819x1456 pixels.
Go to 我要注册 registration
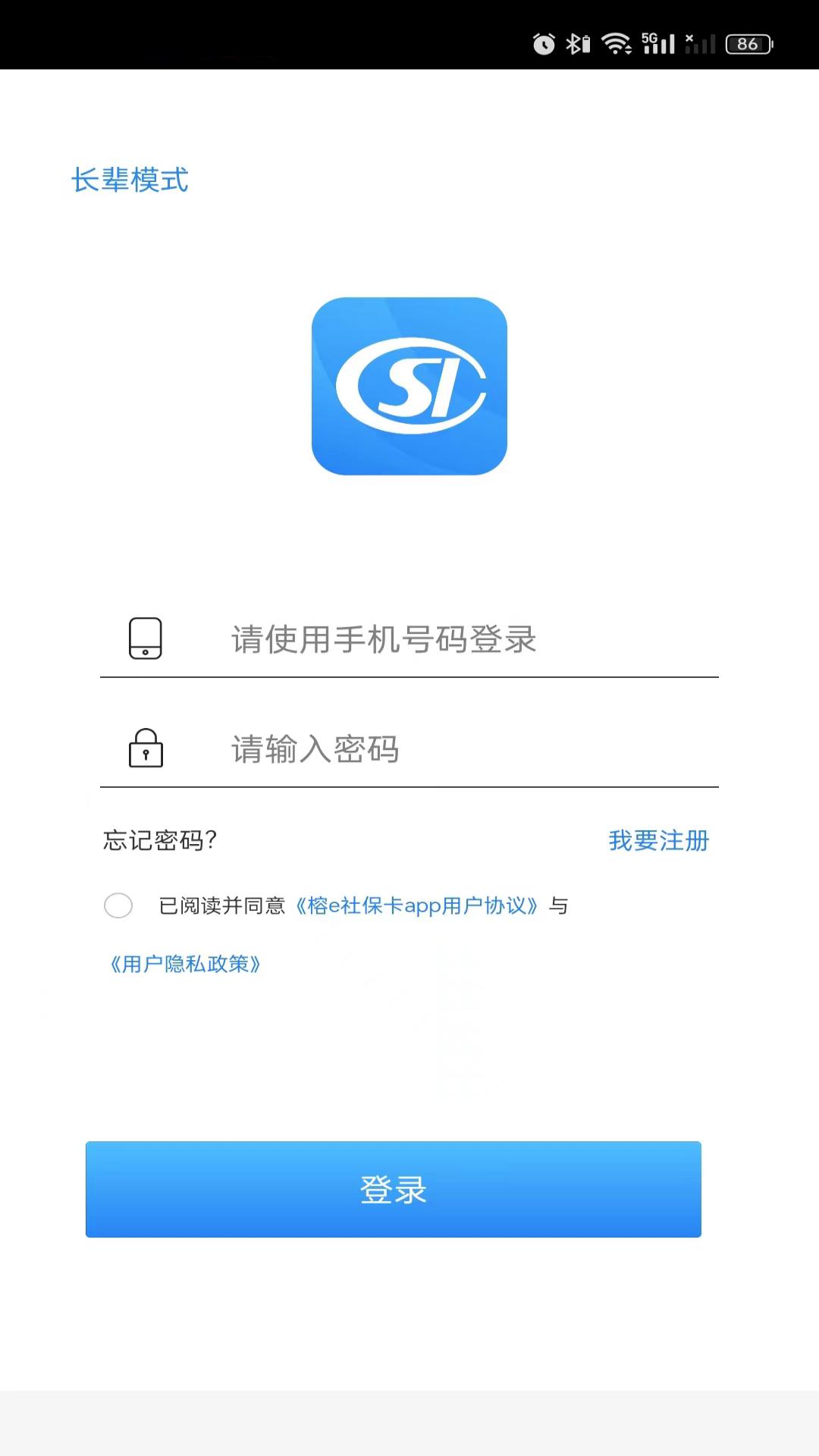(x=658, y=840)
